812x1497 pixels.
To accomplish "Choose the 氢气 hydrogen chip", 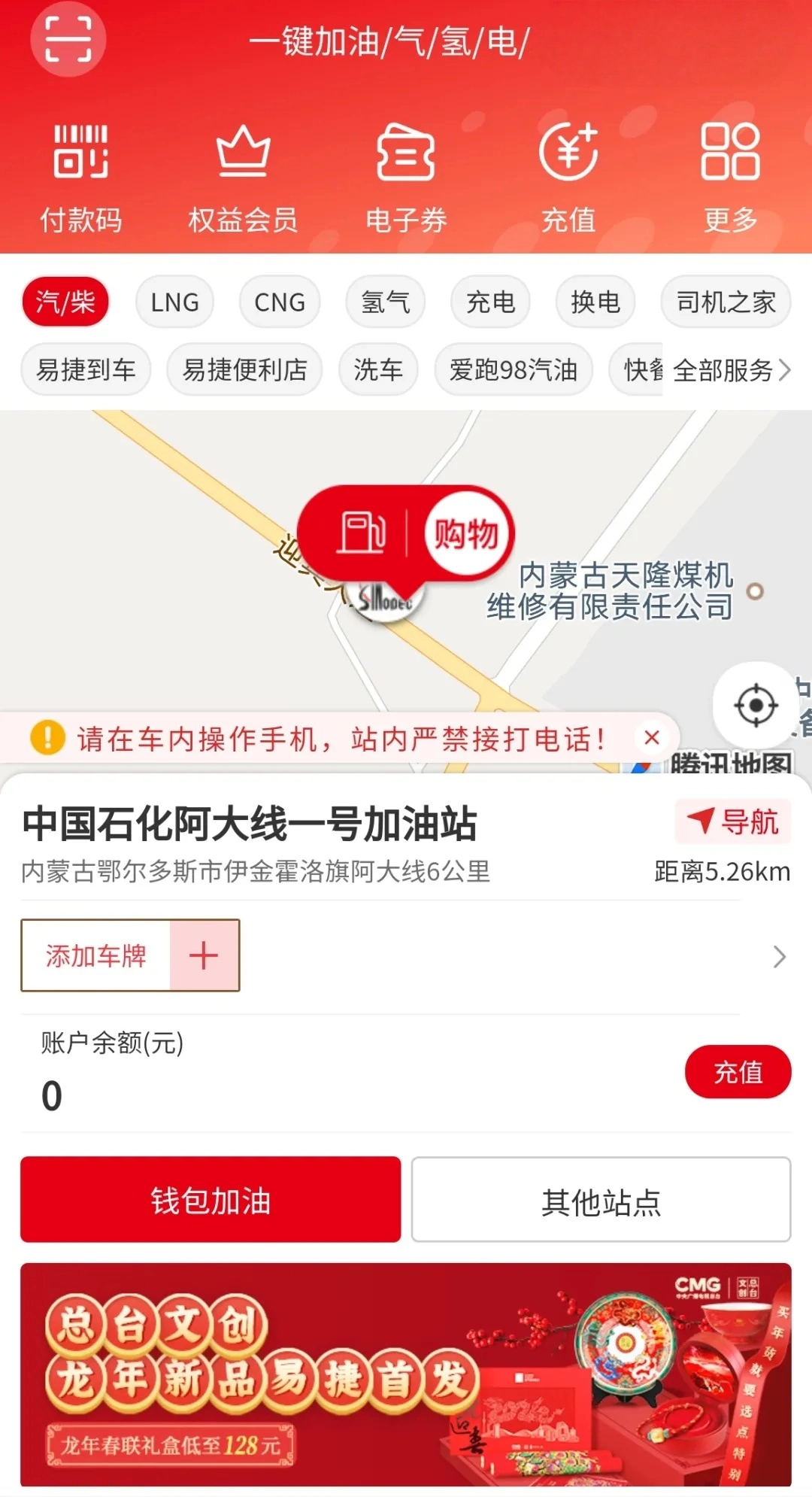I will pos(385,302).
